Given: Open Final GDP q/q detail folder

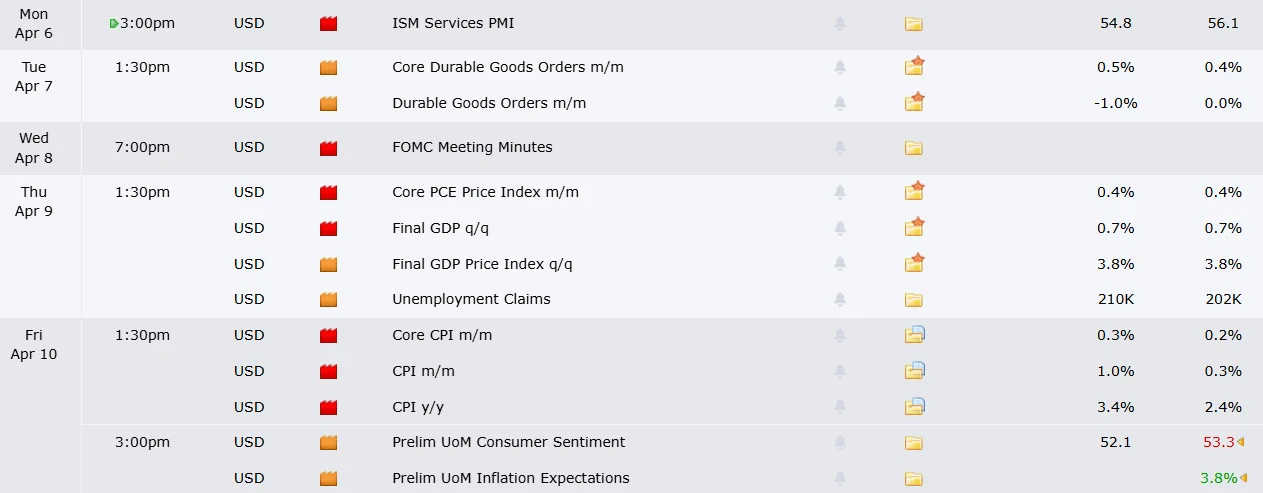Looking at the screenshot, I should pyautogui.click(x=914, y=228).
